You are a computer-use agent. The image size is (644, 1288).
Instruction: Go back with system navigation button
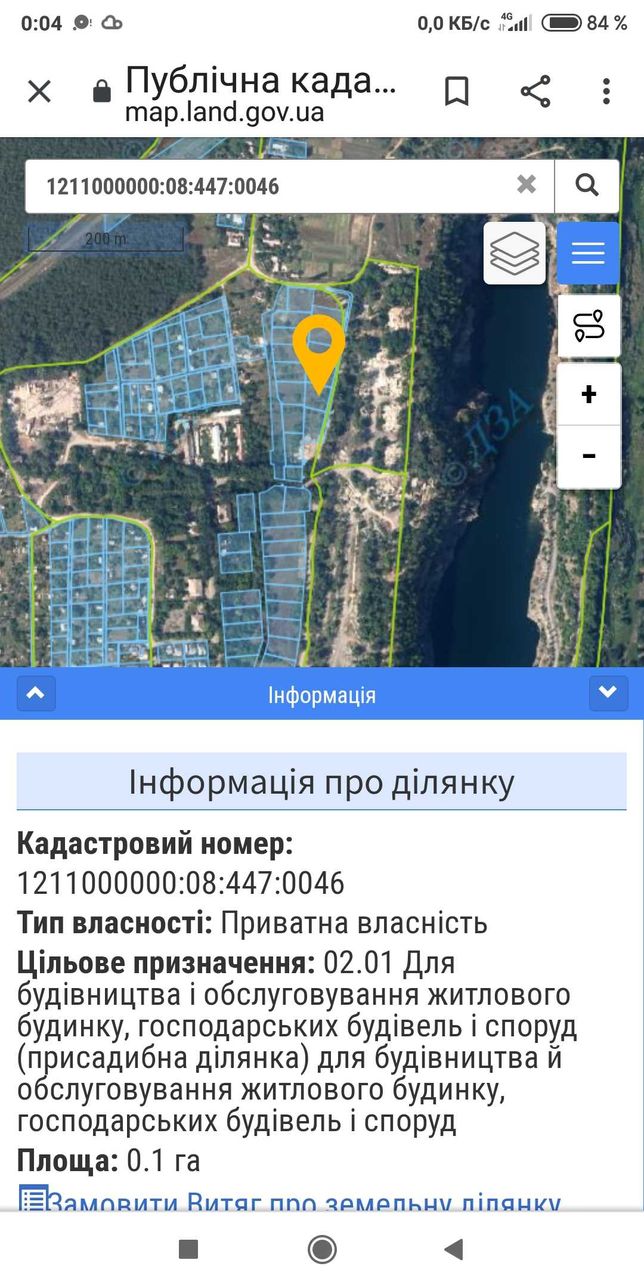(x=454, y=1248)
